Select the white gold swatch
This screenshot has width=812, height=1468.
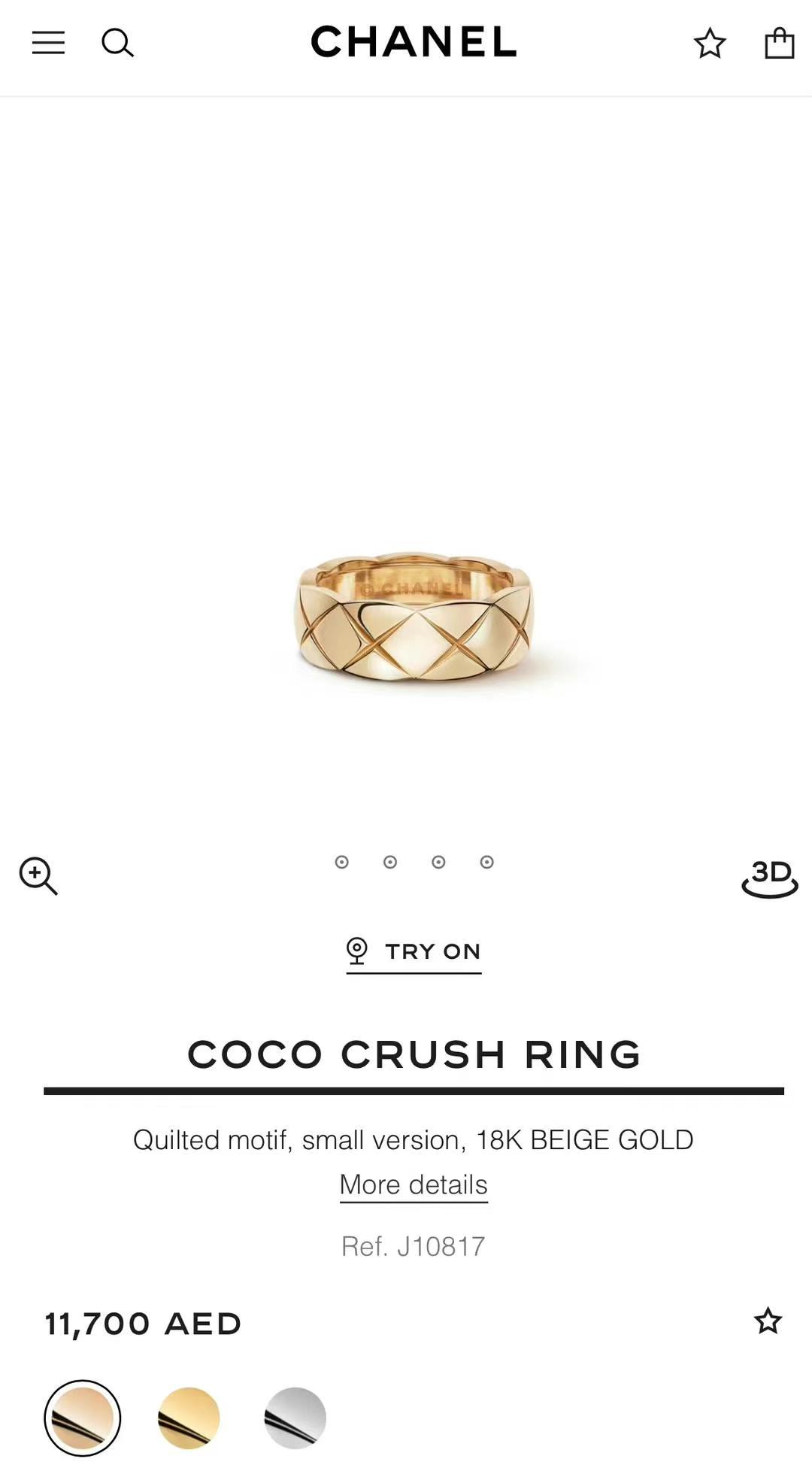click(x=295, y=1418)
